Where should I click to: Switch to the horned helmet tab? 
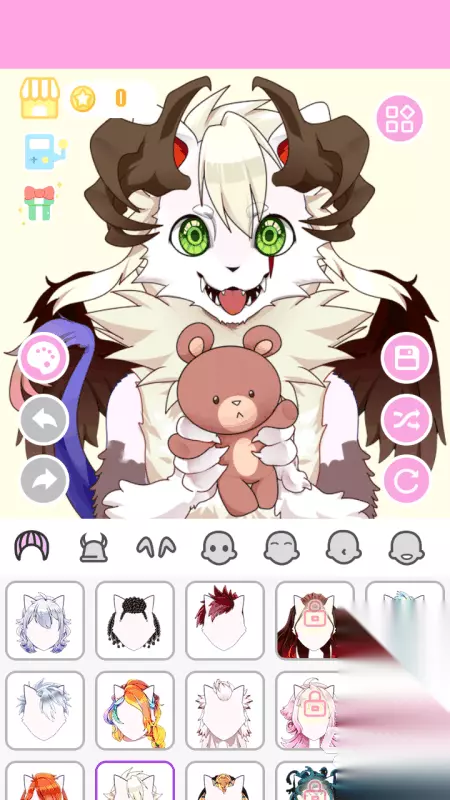[94, 547]
